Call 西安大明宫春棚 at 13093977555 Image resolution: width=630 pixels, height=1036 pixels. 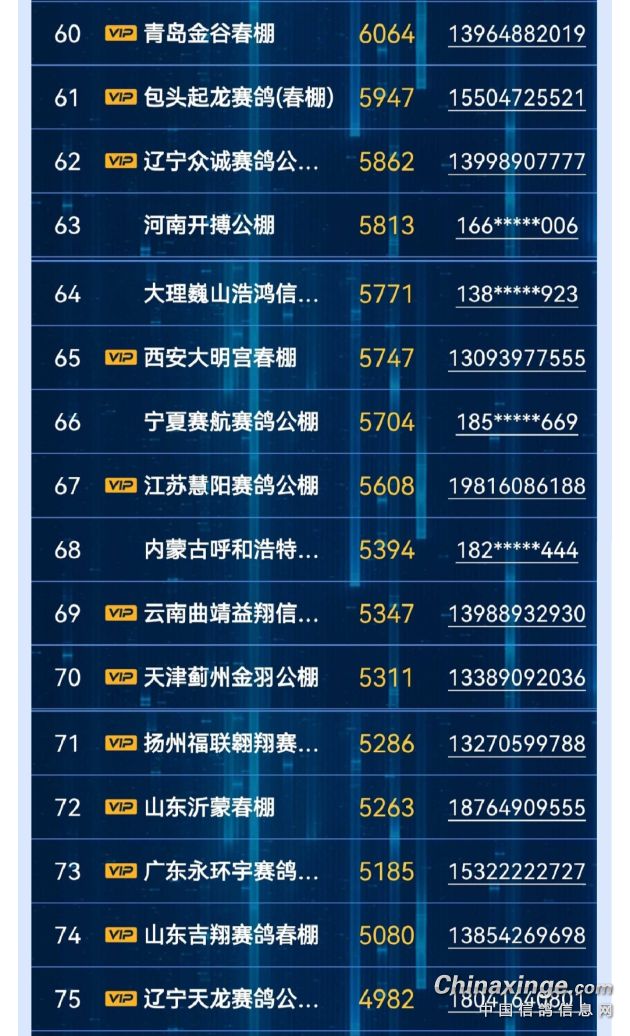(x=517, y=357)
